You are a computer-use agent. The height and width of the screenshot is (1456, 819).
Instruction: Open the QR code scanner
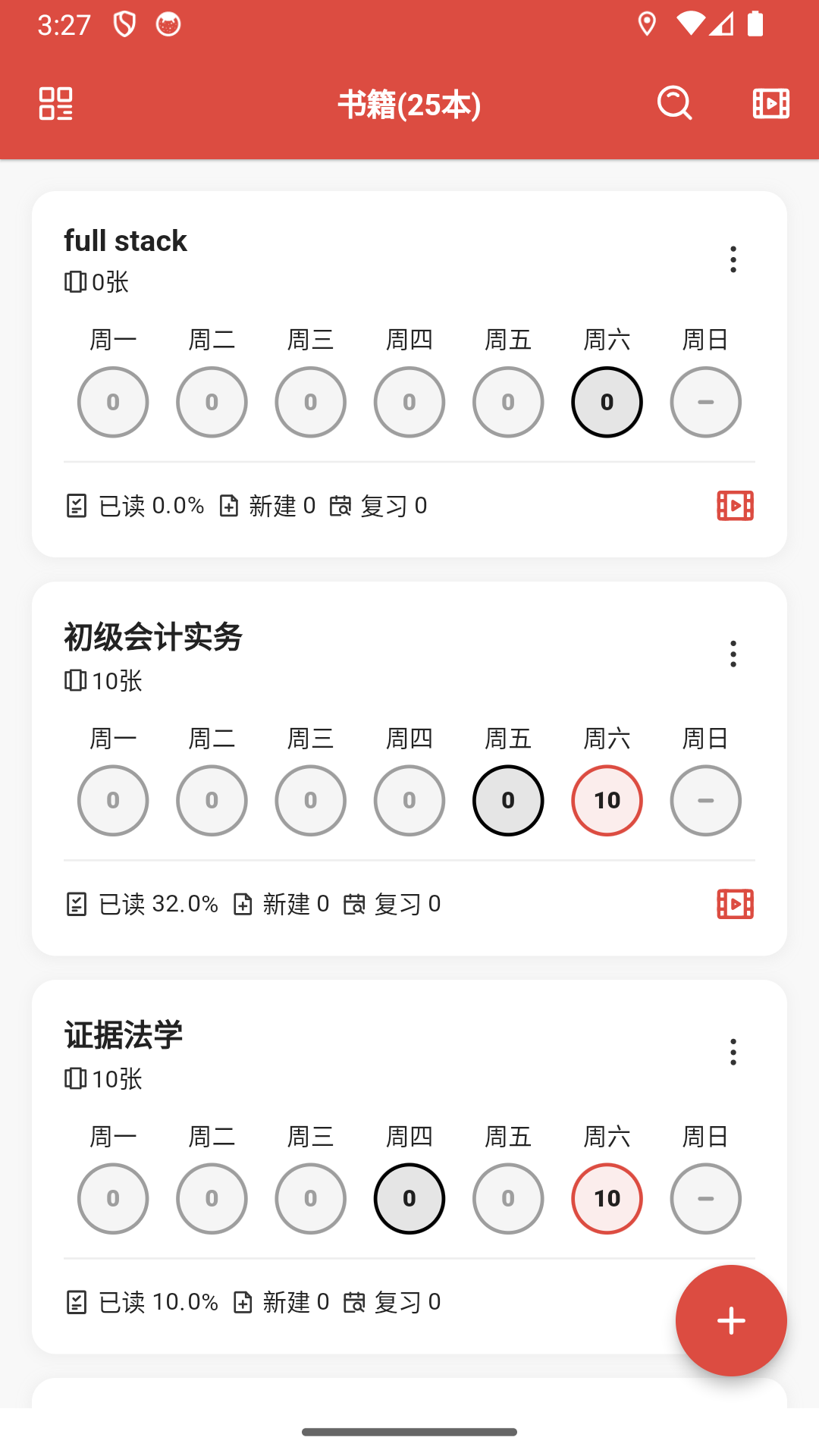pos(56,105)
